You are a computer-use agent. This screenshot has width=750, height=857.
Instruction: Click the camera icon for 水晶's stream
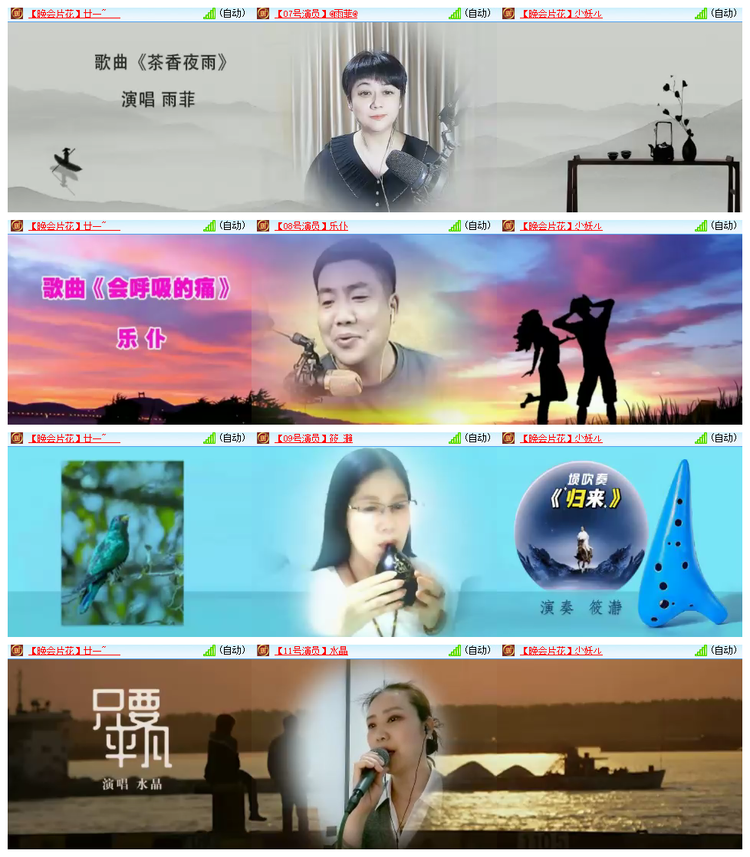[x=263, y=648]
